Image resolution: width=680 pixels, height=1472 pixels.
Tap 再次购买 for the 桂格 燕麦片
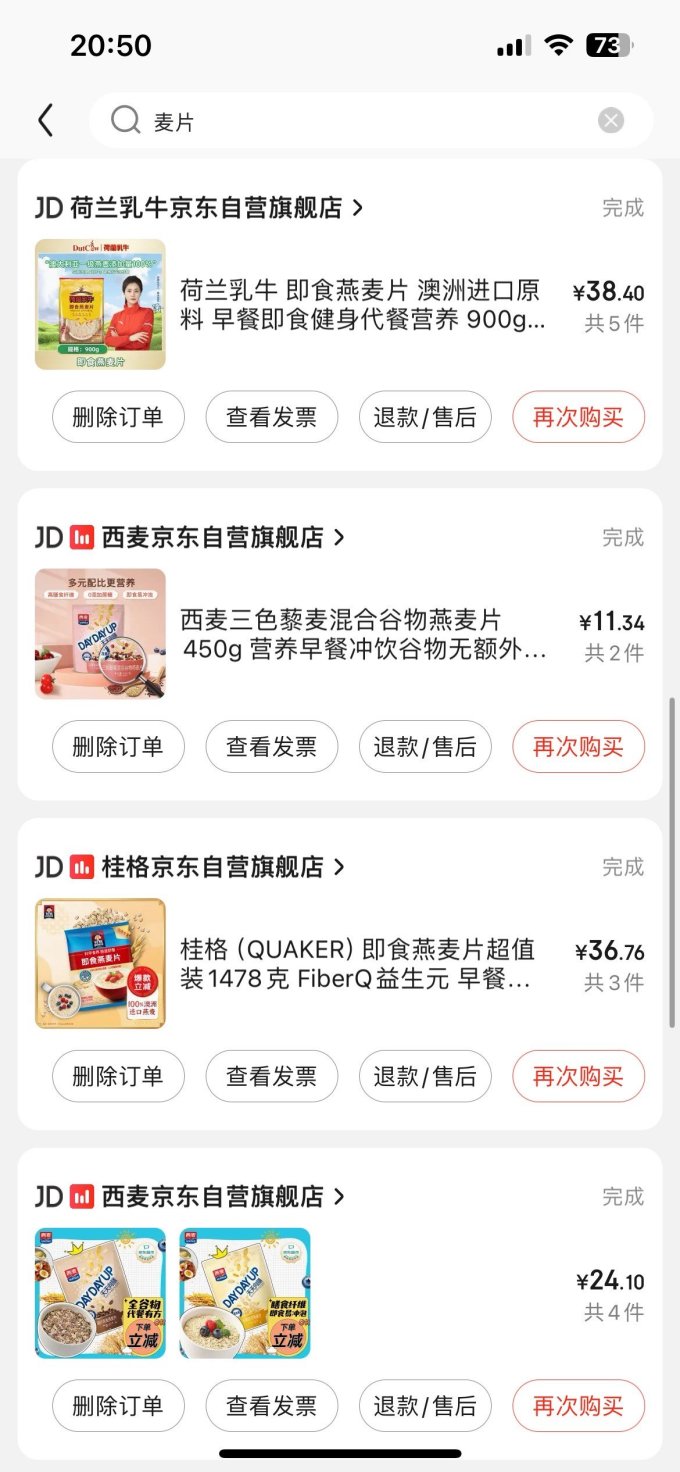coord(578,1076)
